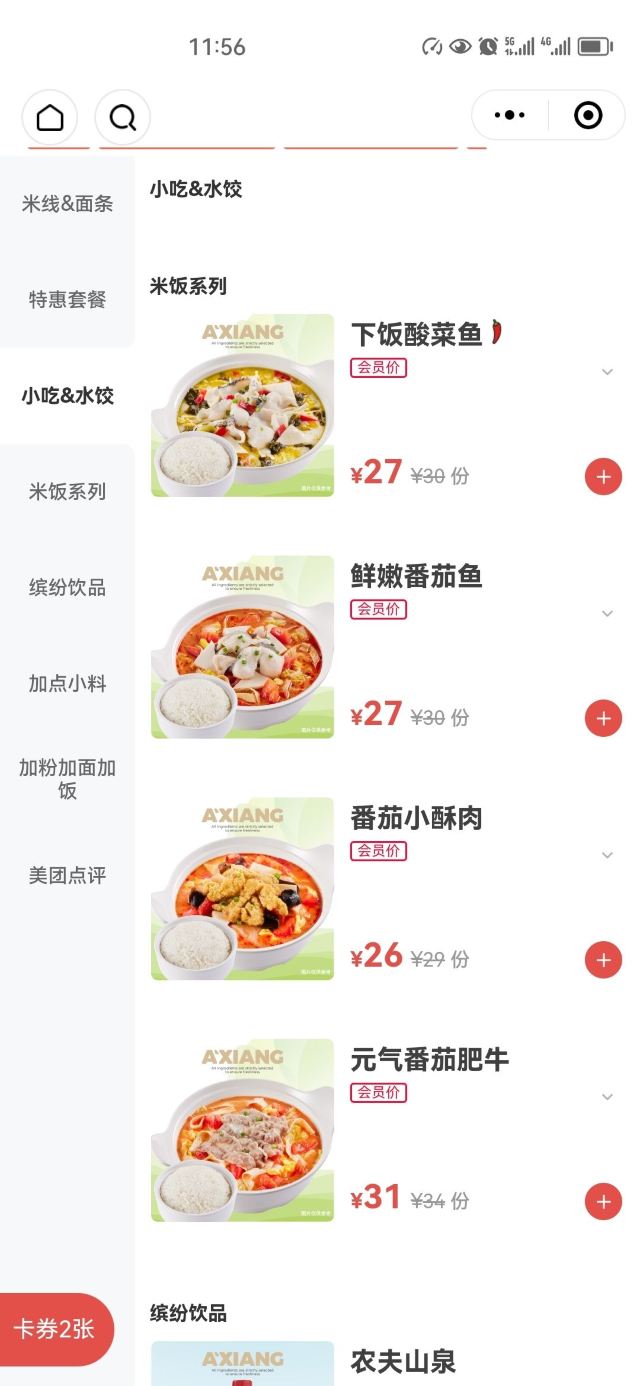Open the 美团点评 category

click(67, 876)
